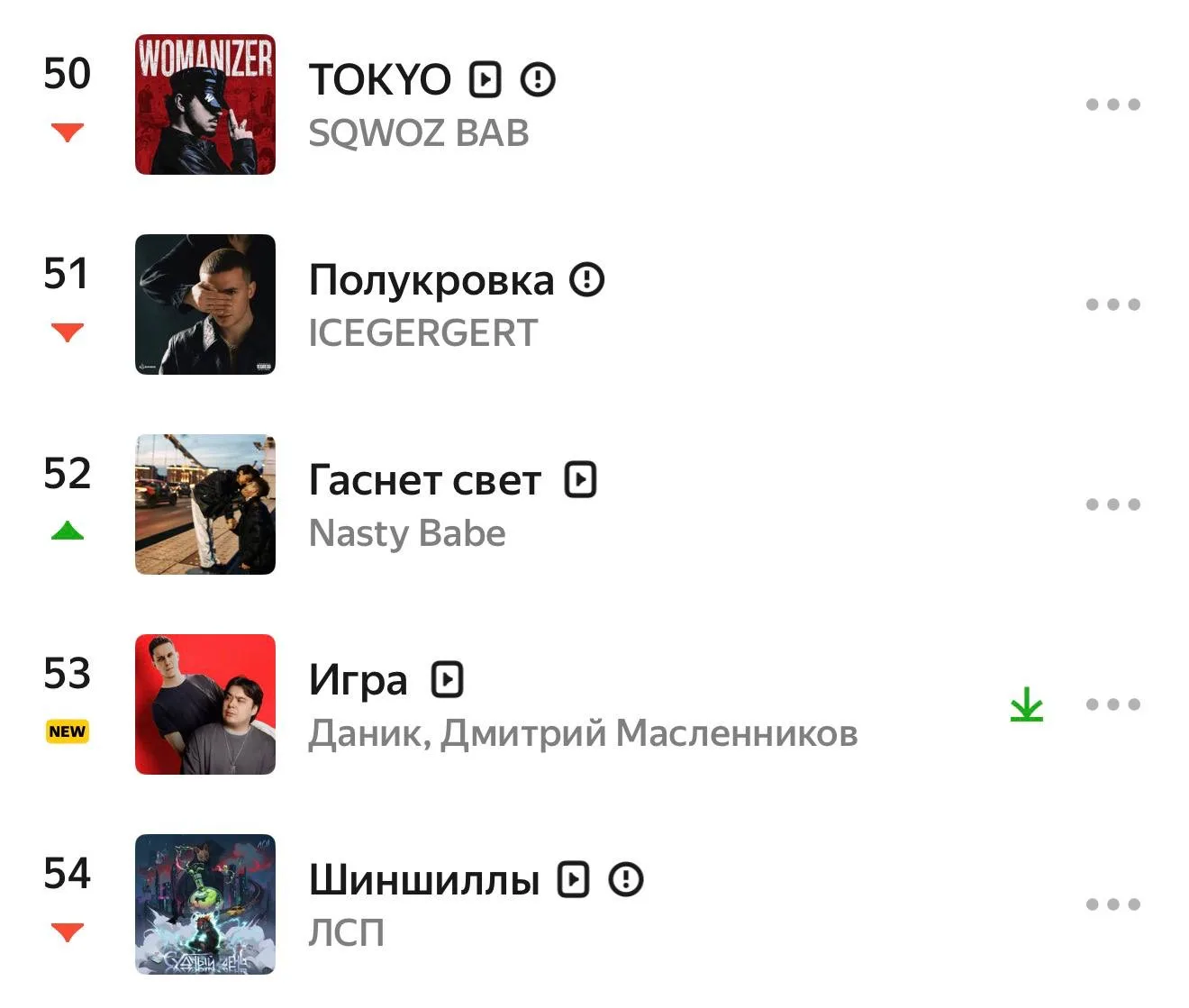Open the three-dot menu for Игра
The image size is (1189, 1008).
tap(1112, 704)
